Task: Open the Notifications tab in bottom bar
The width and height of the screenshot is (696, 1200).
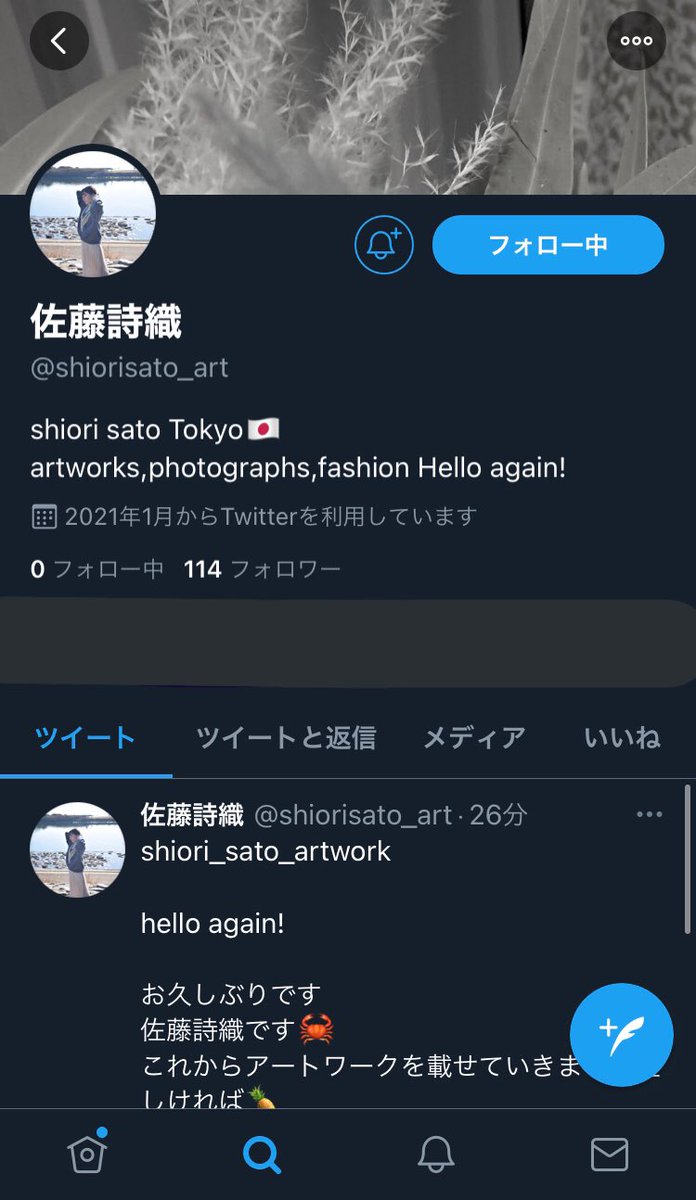Action: tap(435, 1155)
